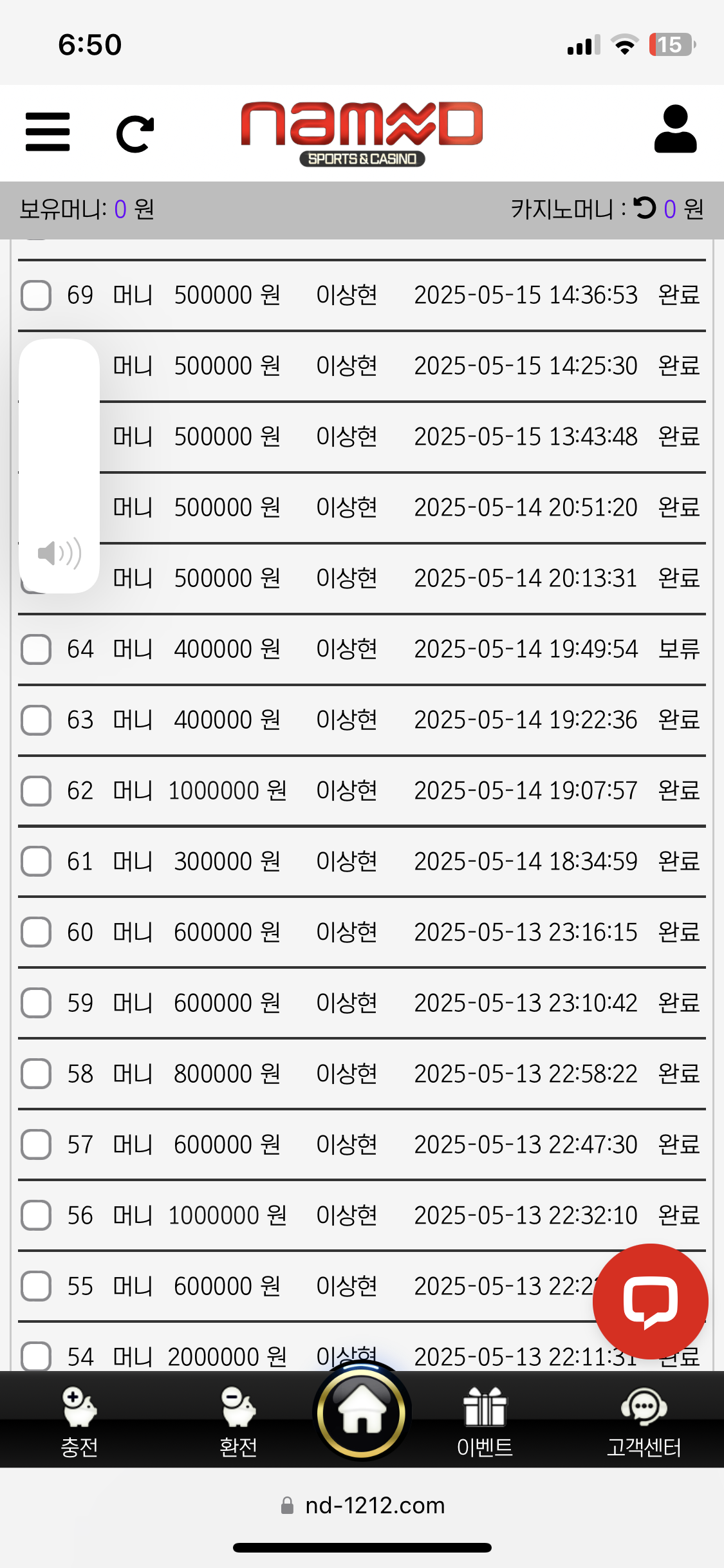Select the checkbox for entry 58
The image size is (724, 1568).
point(36,1074)
